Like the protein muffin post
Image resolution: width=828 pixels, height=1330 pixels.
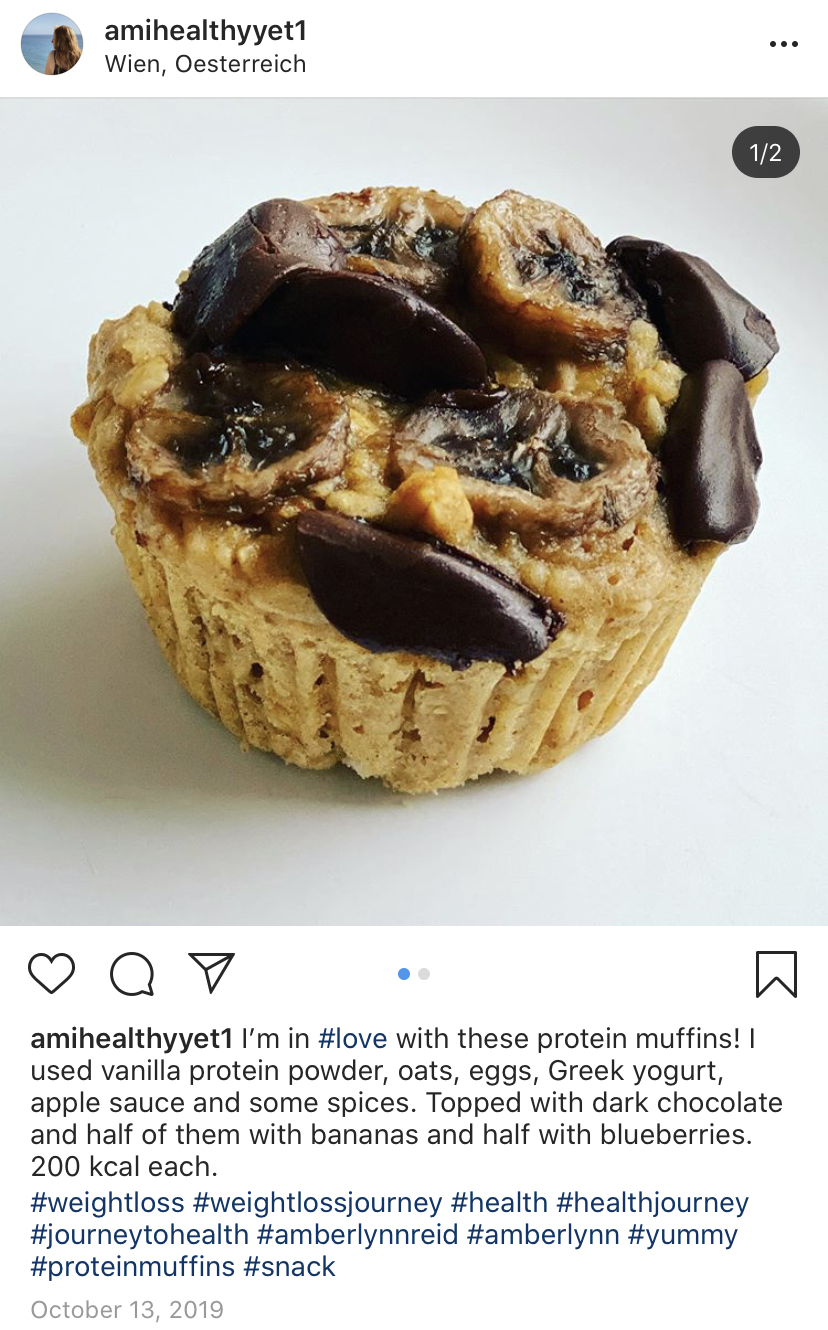pos(51,973)
